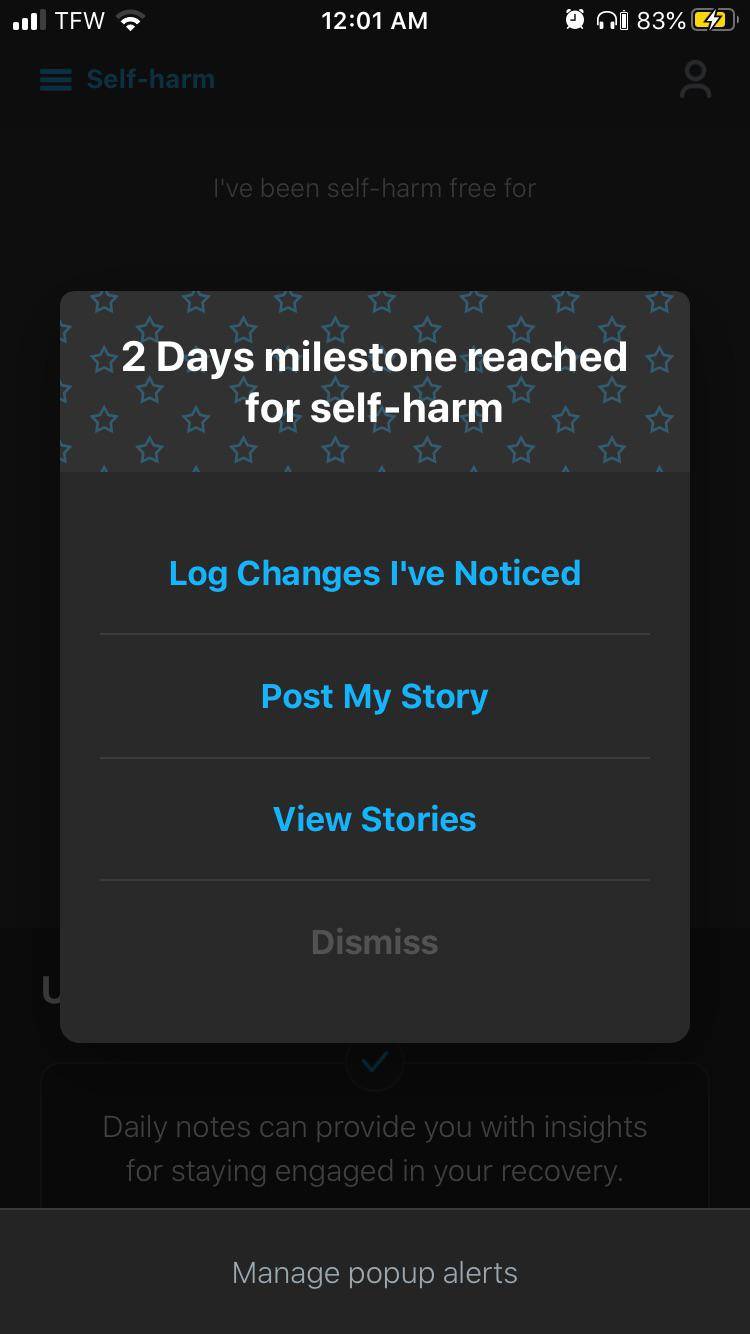Tap the daily notes insight text
This screenshot has width=750, height=1334.
point(374,1148)
